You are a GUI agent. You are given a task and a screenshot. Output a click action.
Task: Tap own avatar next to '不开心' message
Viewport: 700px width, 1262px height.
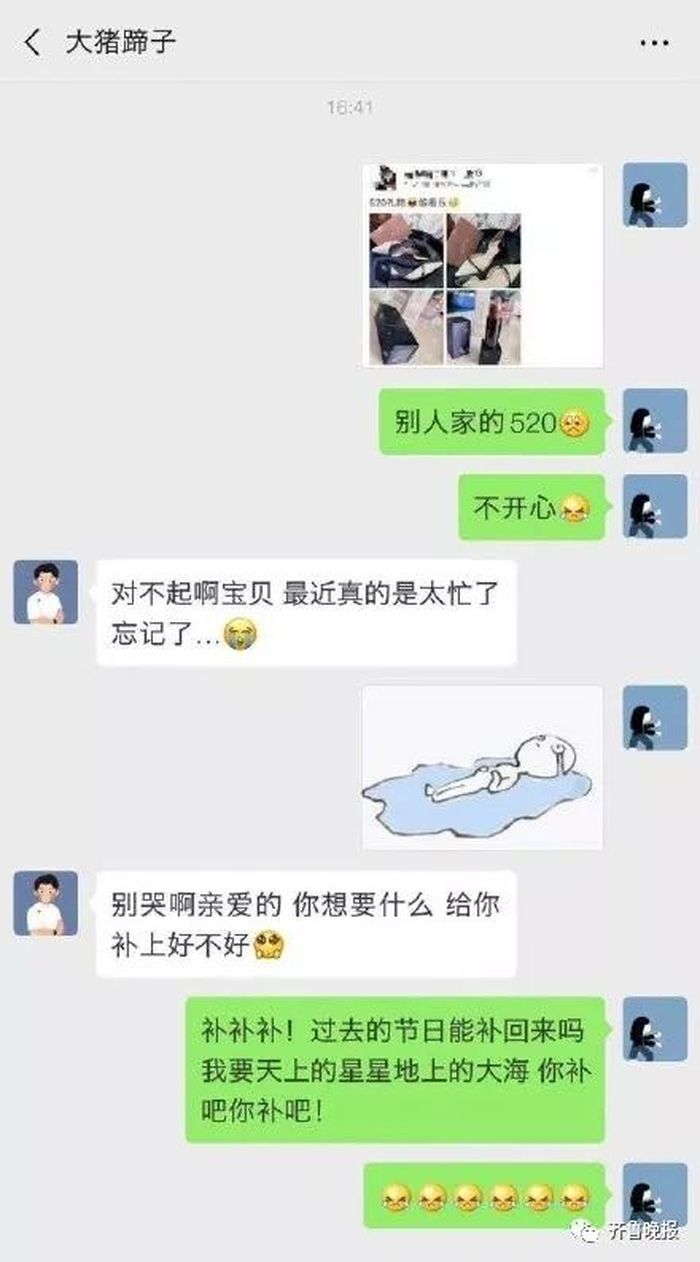[655, 506]
